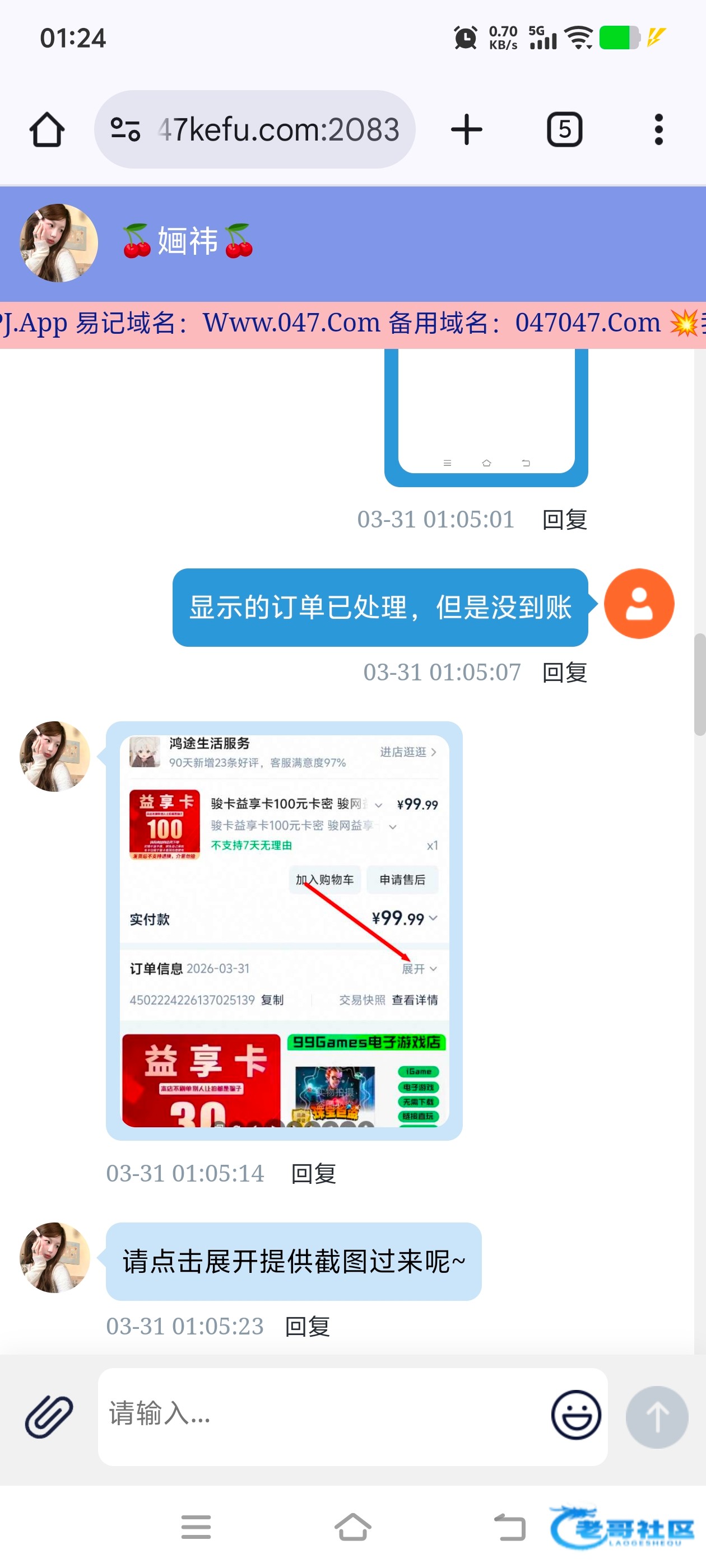Focus the 请输入 message field

pos(323,1416)
